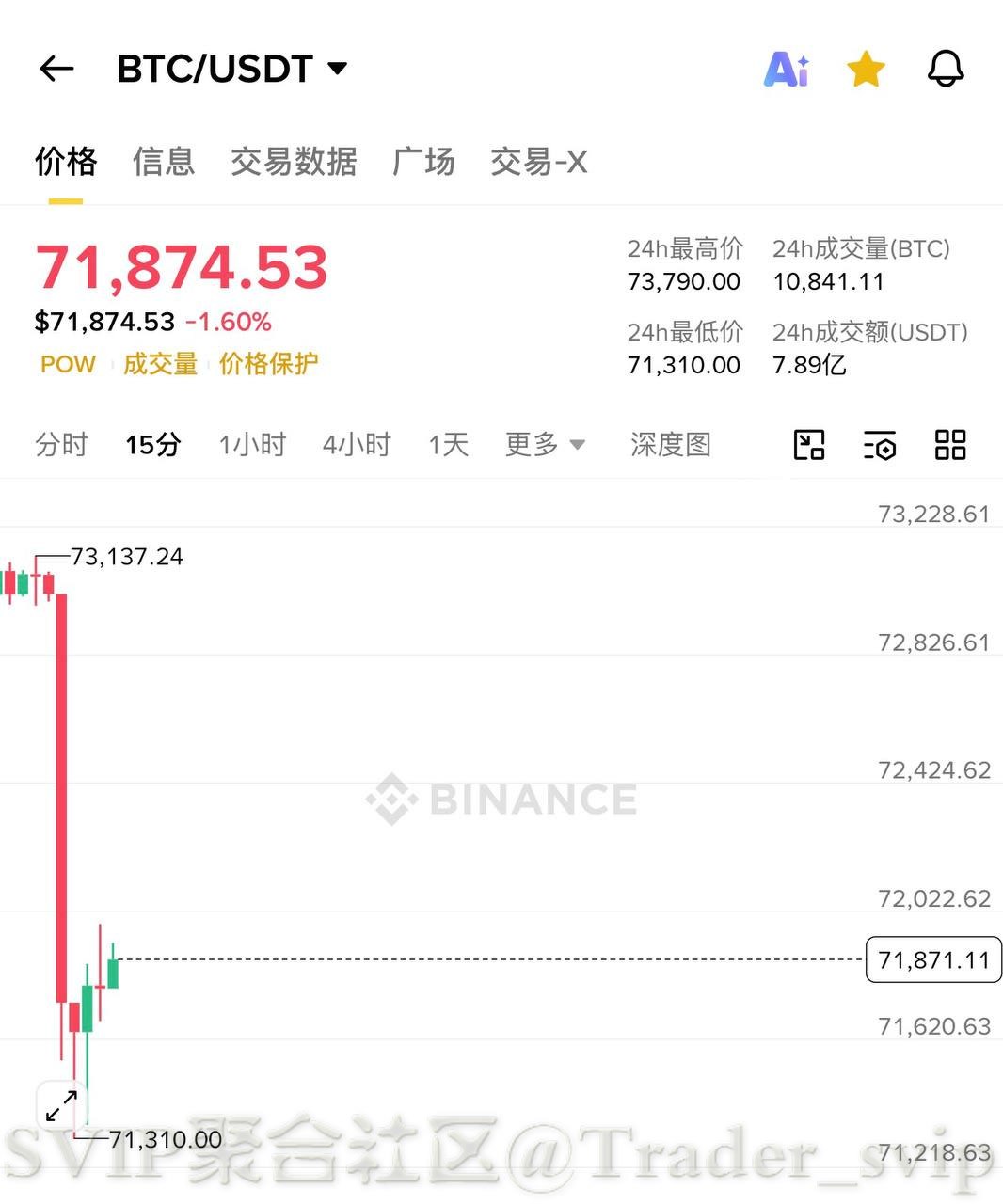Go back using the arrow

[56, 69]
